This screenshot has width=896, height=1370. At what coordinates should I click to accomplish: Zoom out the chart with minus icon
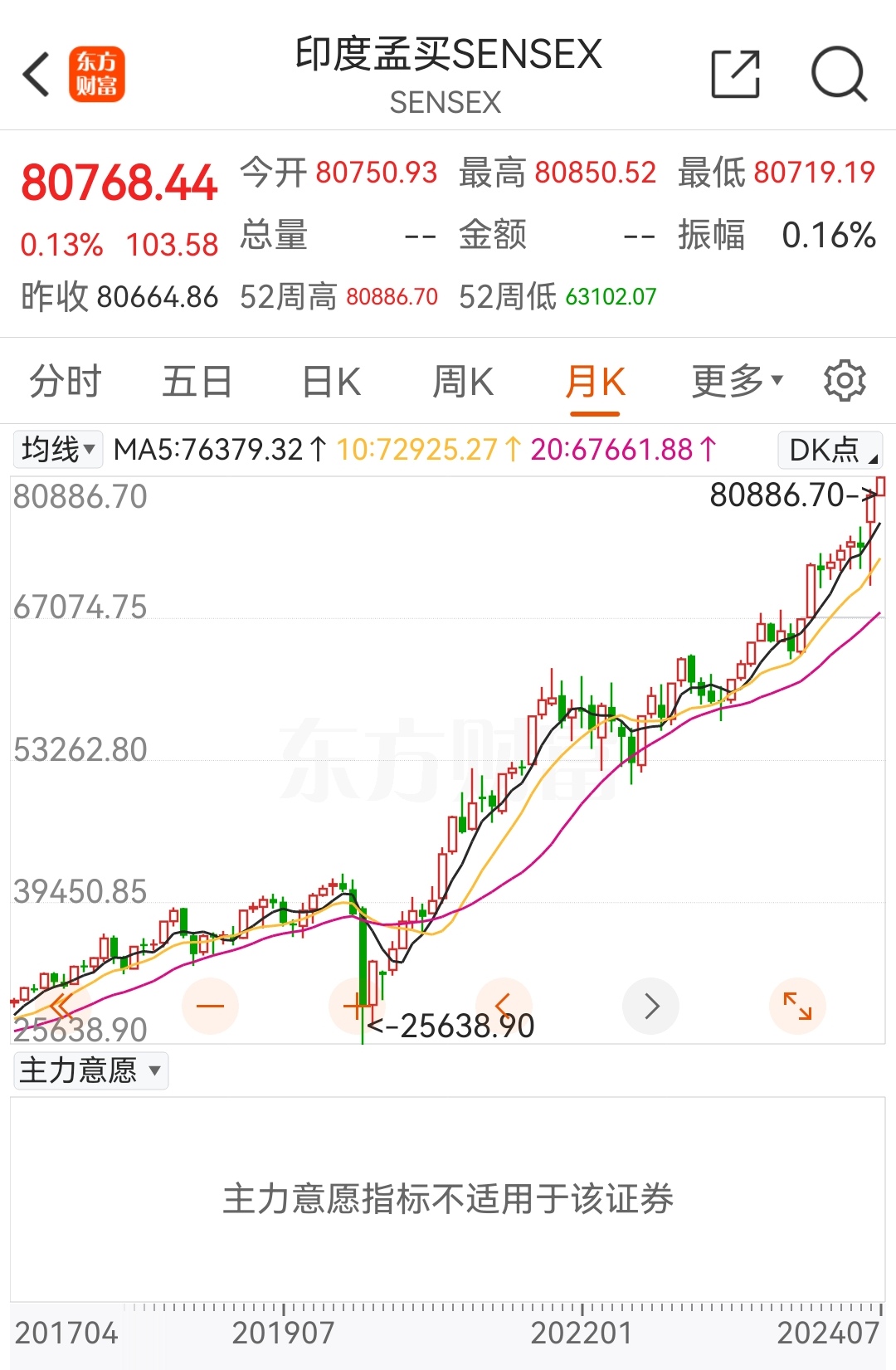click(211, 1005)
